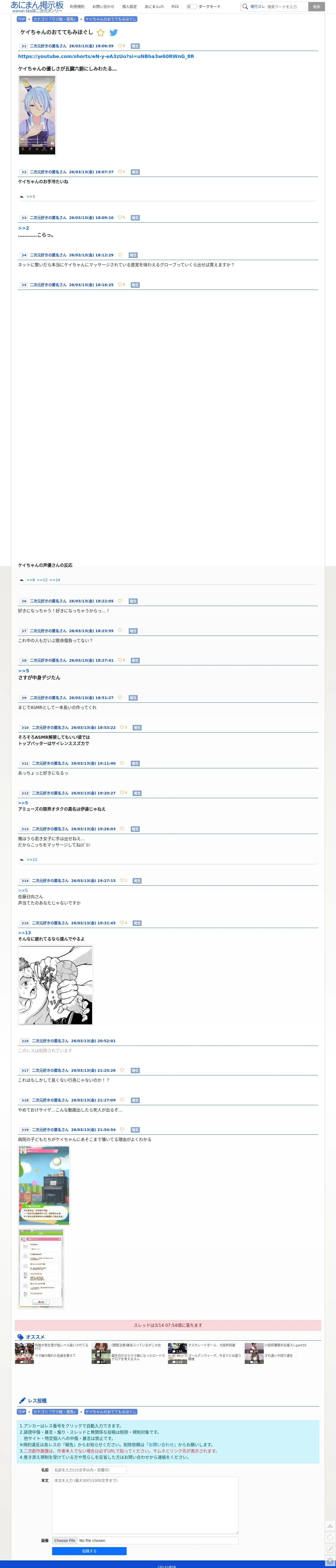Open the YouTube shorts link in post 1
The height and width of the screenshot is (1568, 336).
106,56
